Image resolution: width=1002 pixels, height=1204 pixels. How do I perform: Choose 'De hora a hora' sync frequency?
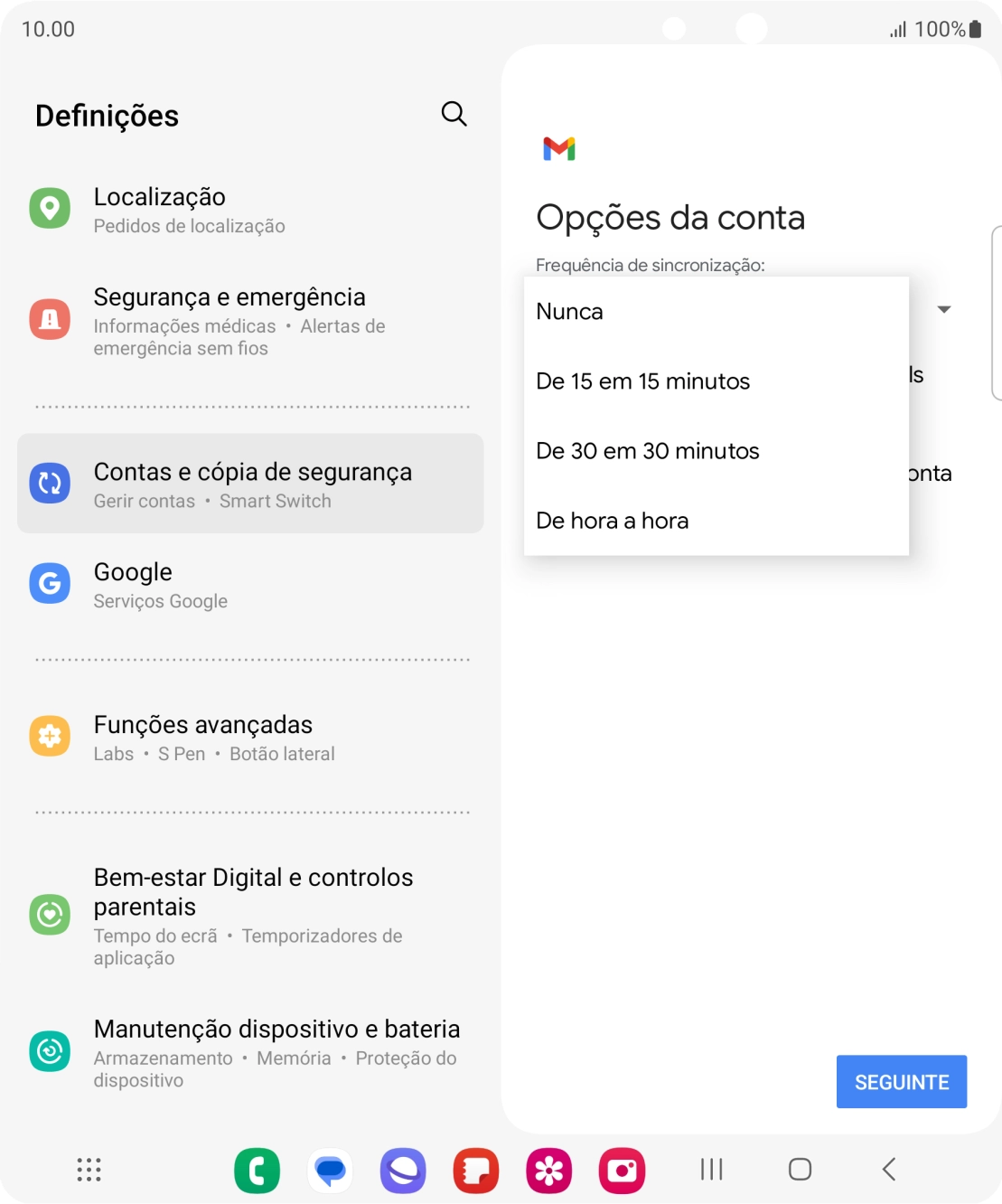click(x=612, y=520)
